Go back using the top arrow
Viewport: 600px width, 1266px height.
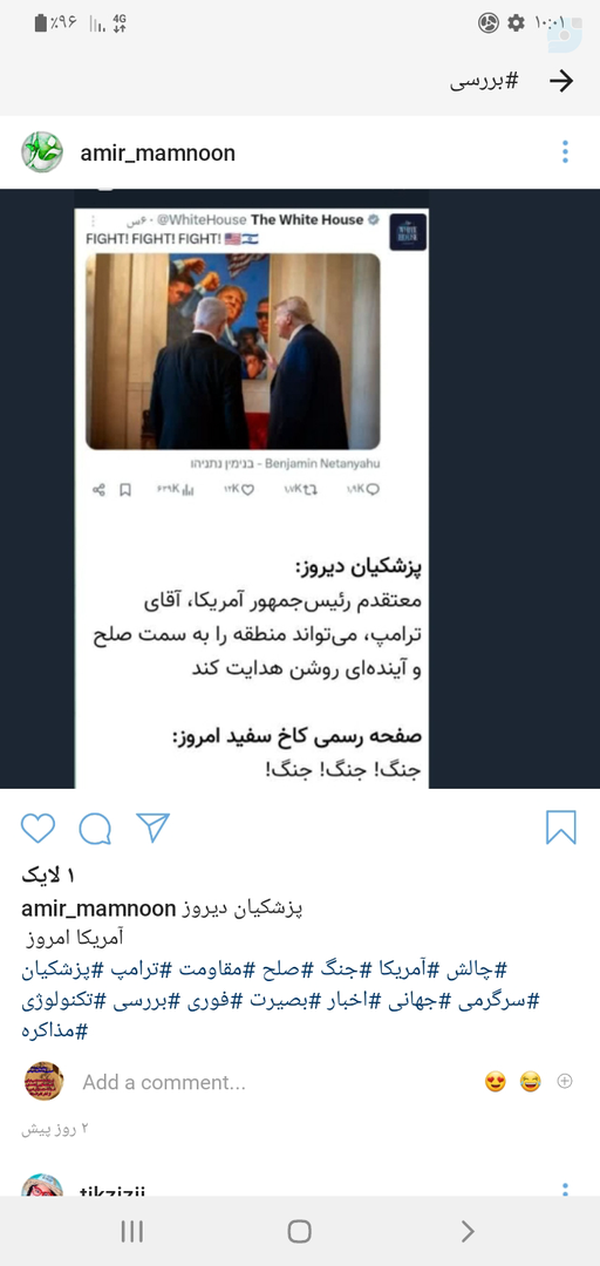pos(563,82)
